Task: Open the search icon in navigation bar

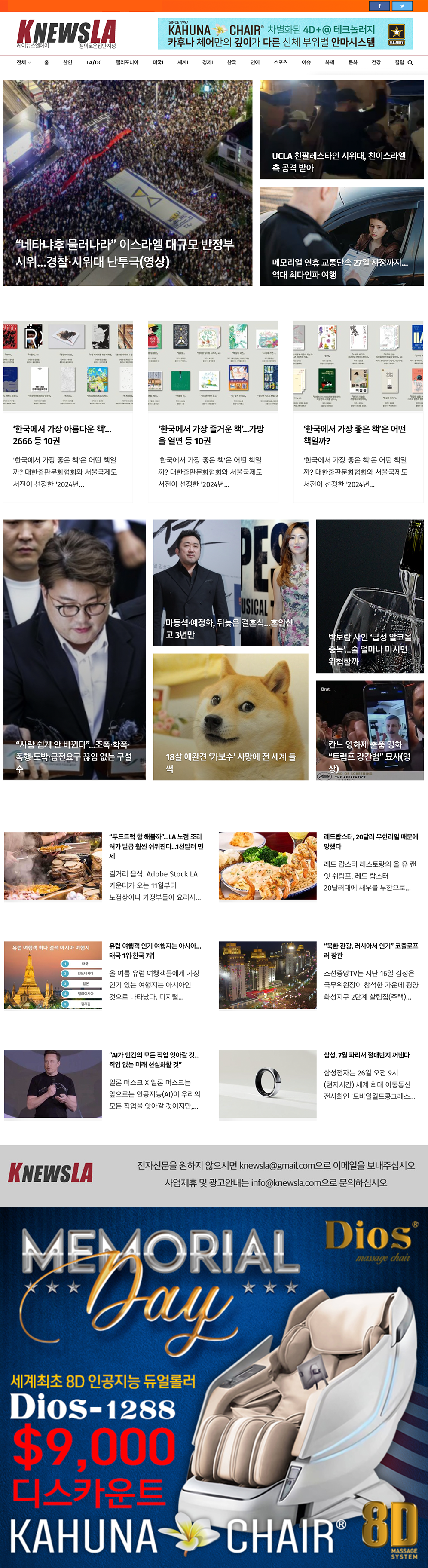Action: [410, 63]
